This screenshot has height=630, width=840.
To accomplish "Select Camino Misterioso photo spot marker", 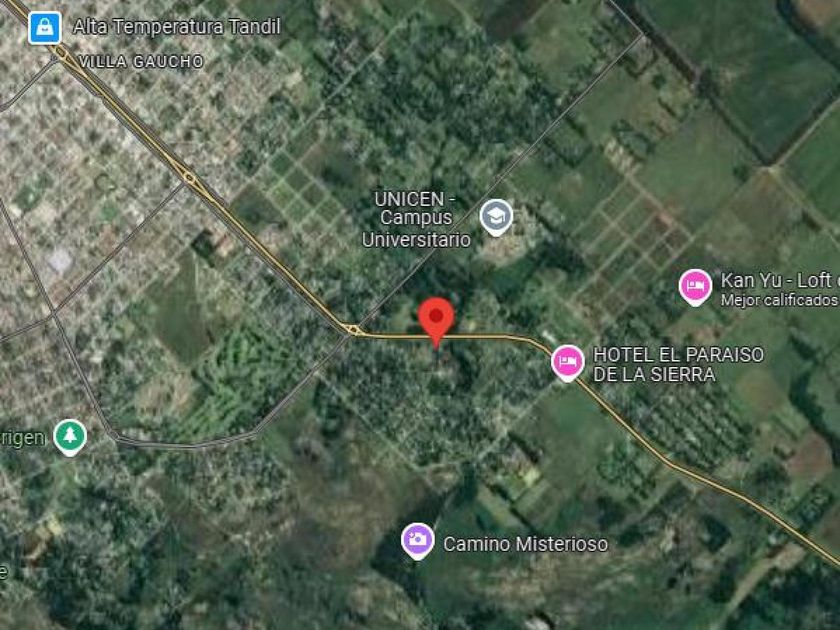I will pyautogui.click(x=418, y=541).
